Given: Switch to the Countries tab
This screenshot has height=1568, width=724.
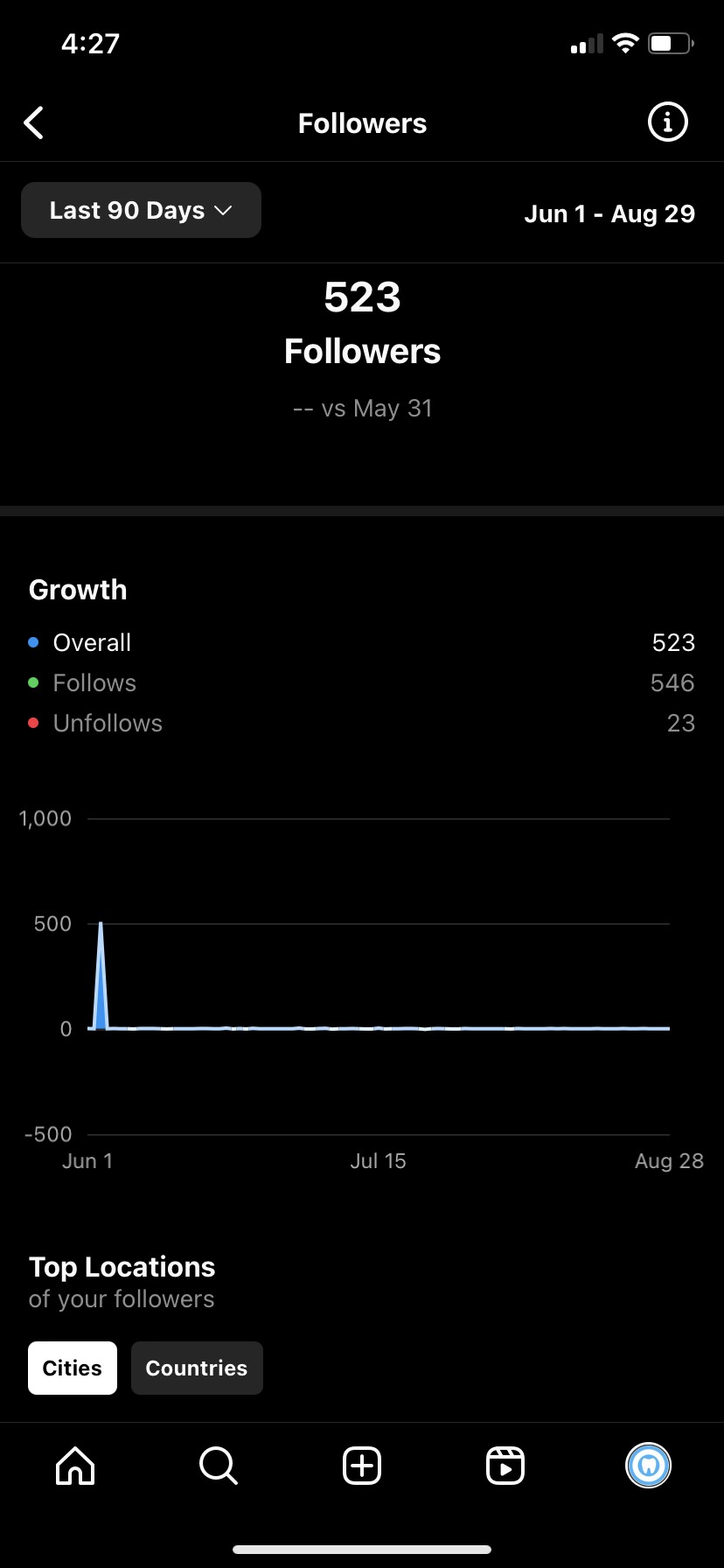Looking at the screenshot, I should click(x=197, y=1368).
